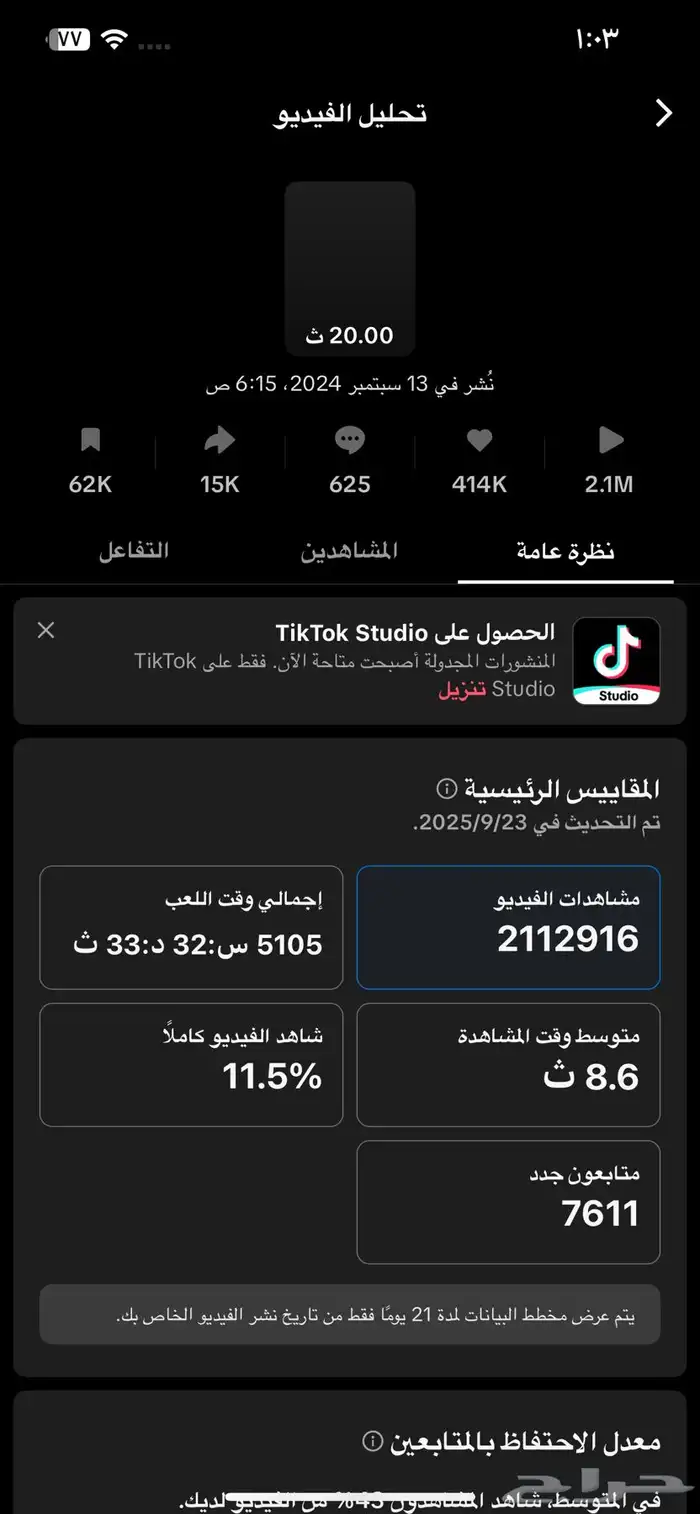Switch to the التفاعل tab
700x1514 pixels.
pos(133,551)
